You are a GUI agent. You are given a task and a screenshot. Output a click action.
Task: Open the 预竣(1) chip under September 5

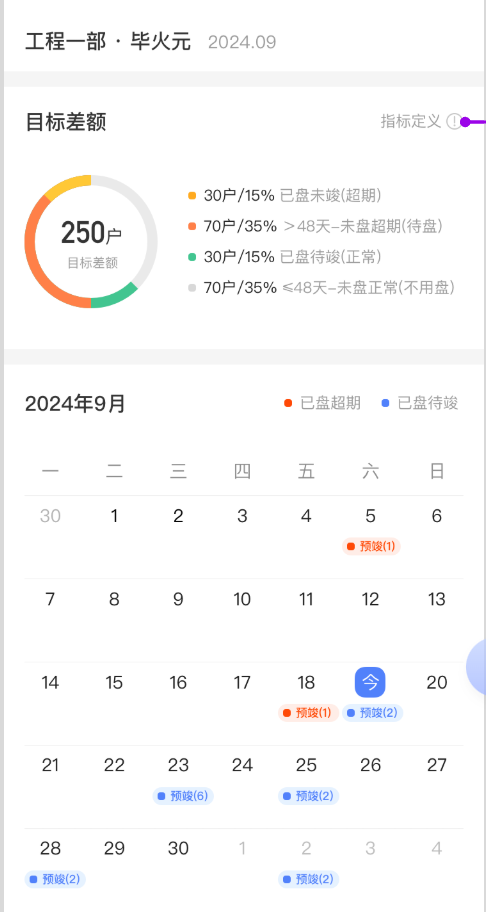coord(371,546)
